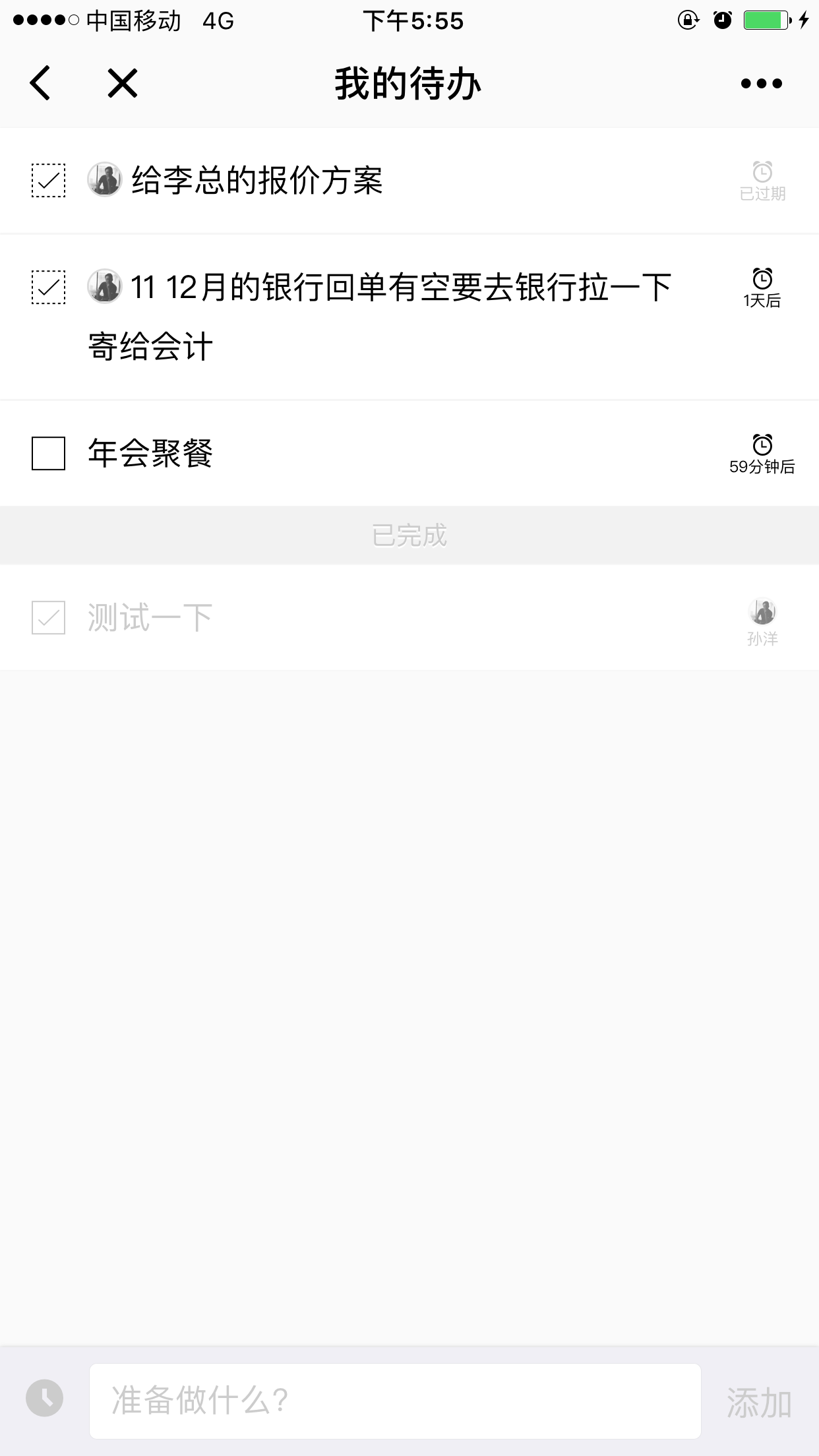Set a reminder with the bottom clock icon
Image resolution: width=819 pixels, height=1456 pixels.
[45, 1398]
